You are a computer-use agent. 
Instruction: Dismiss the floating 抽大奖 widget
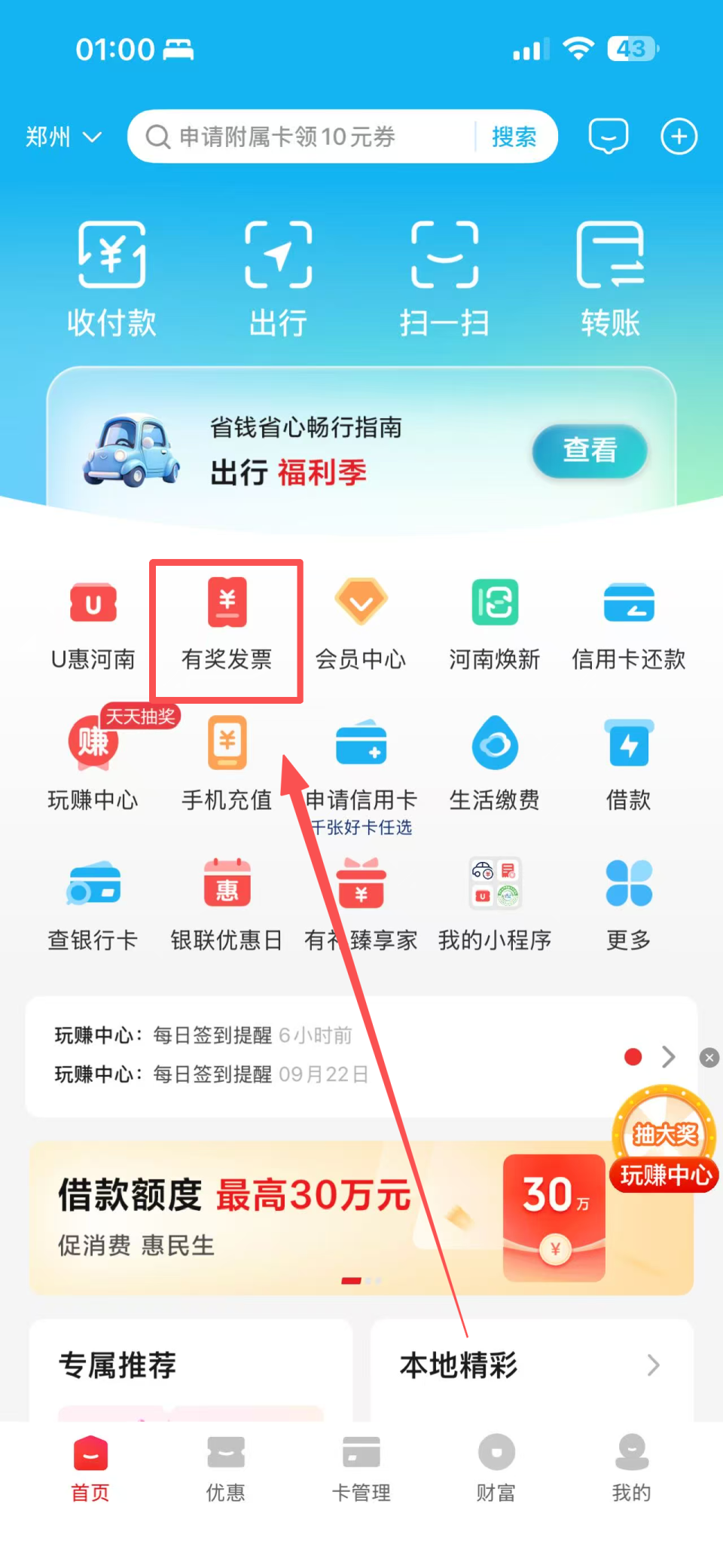709,1058
